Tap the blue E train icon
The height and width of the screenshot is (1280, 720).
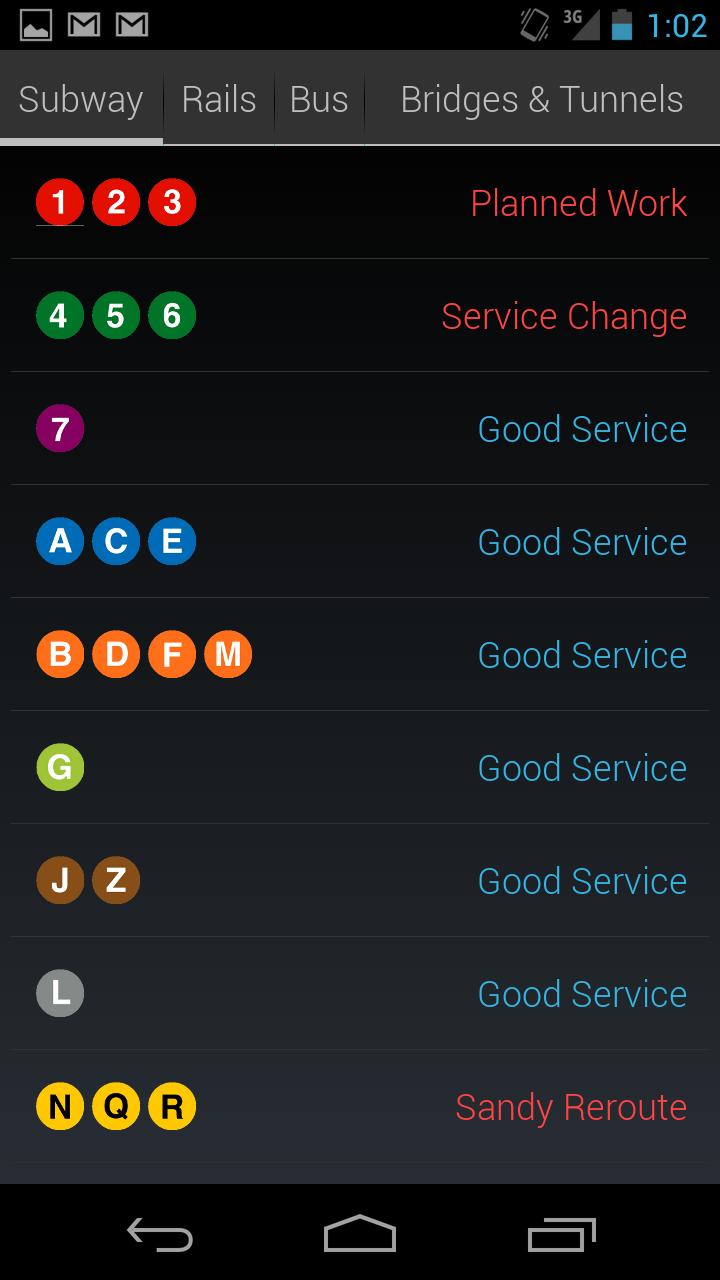[172, 541]
